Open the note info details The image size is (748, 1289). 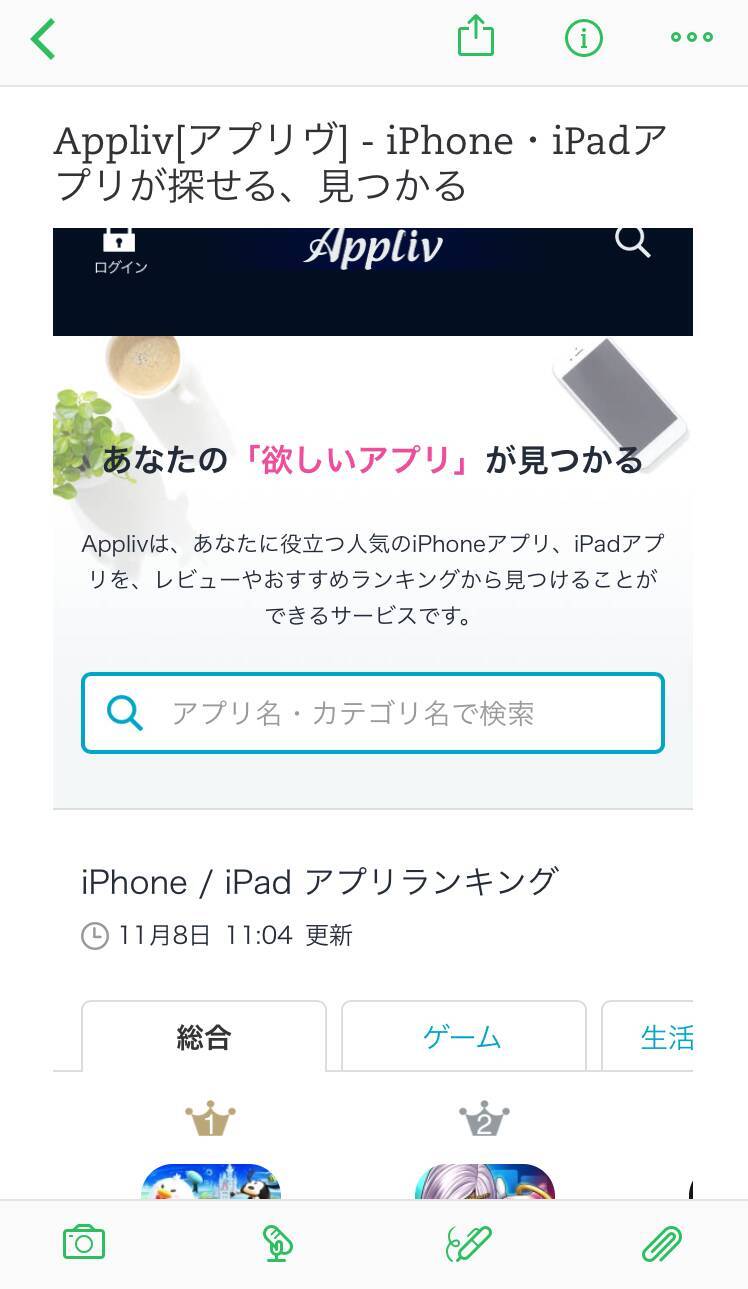pyautogui.click(x=584, y=39)
